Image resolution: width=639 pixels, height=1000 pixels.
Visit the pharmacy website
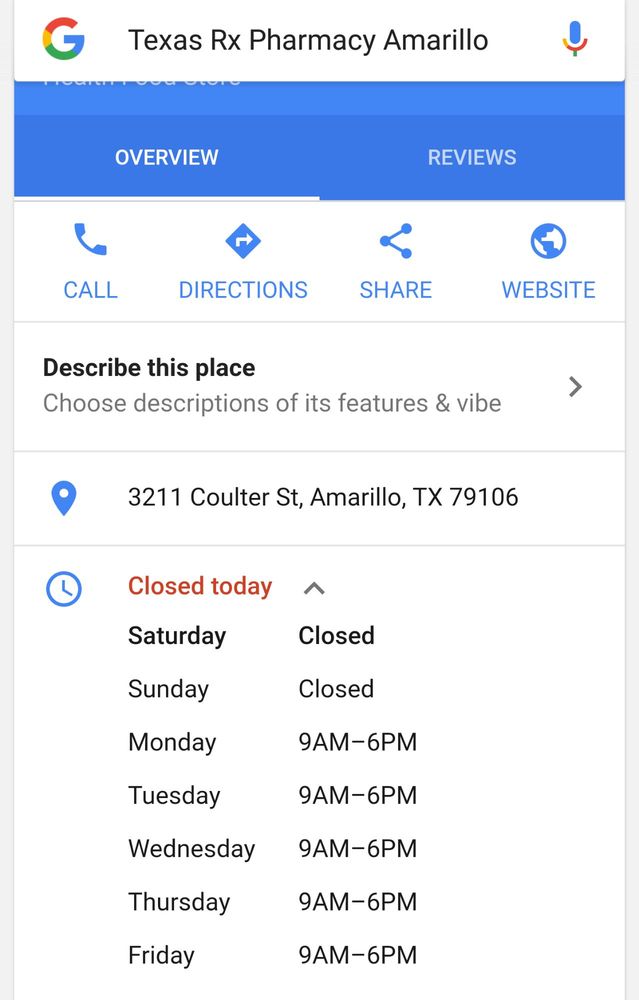pyautogui.click(x=548, y=262)
